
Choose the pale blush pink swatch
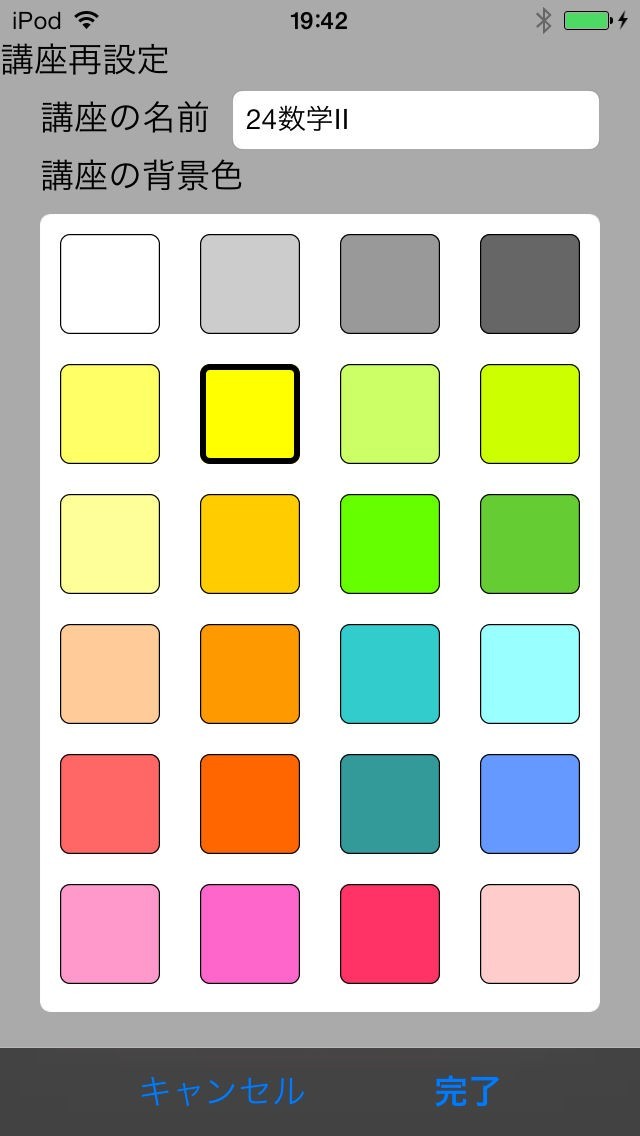(x=530, y=934)
